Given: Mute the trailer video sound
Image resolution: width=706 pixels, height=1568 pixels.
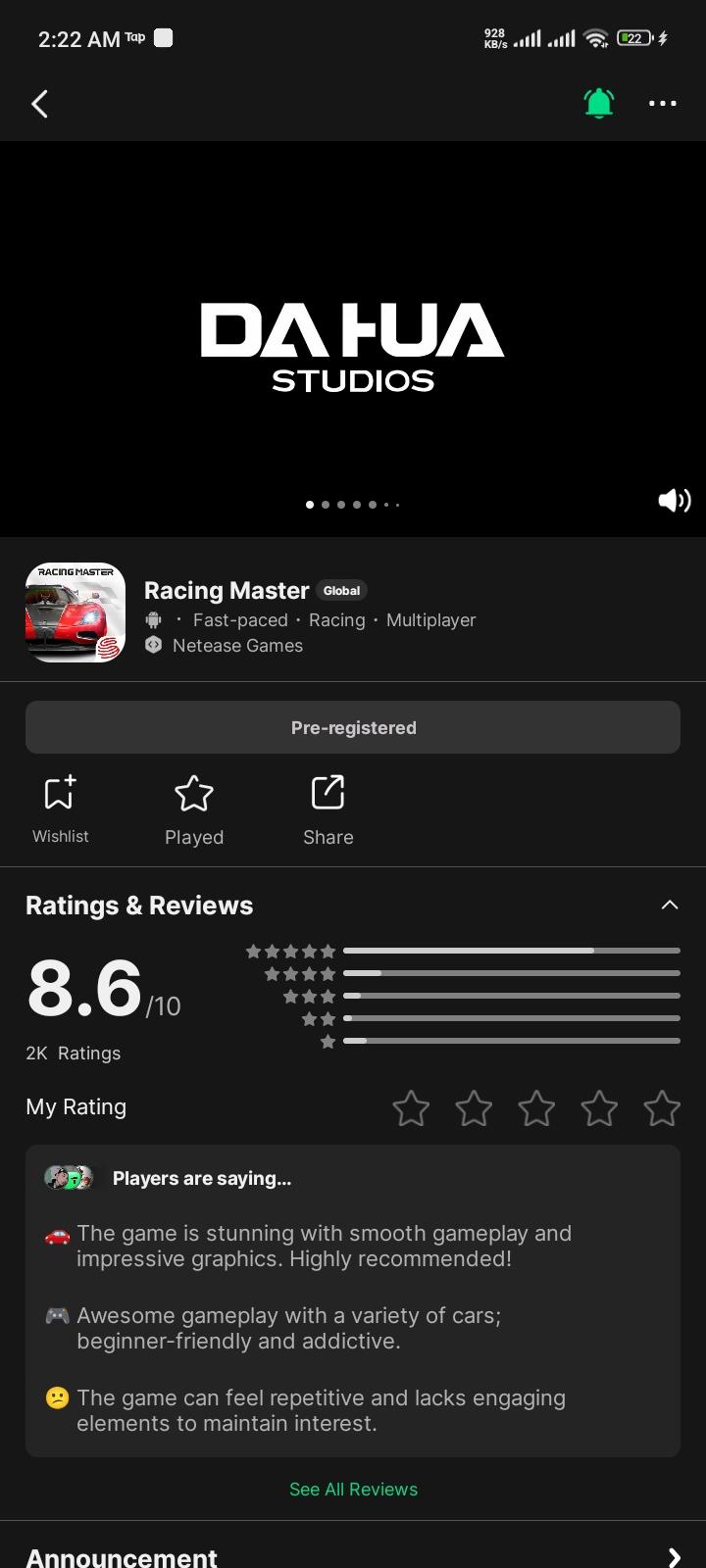Looking at the screenshot, I should click(674, 501).
